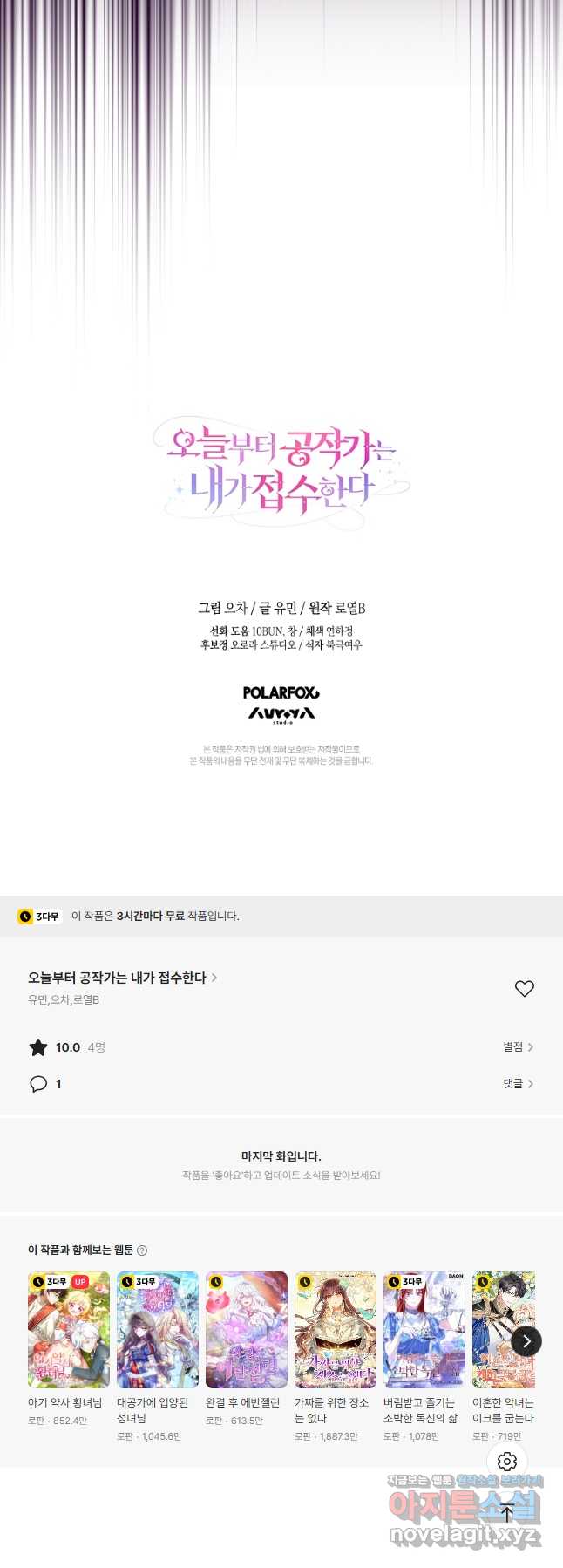Show next recommended webtoons with arrow
The width and height of the screenshot is (563, 1568).
pos(526,1341)
